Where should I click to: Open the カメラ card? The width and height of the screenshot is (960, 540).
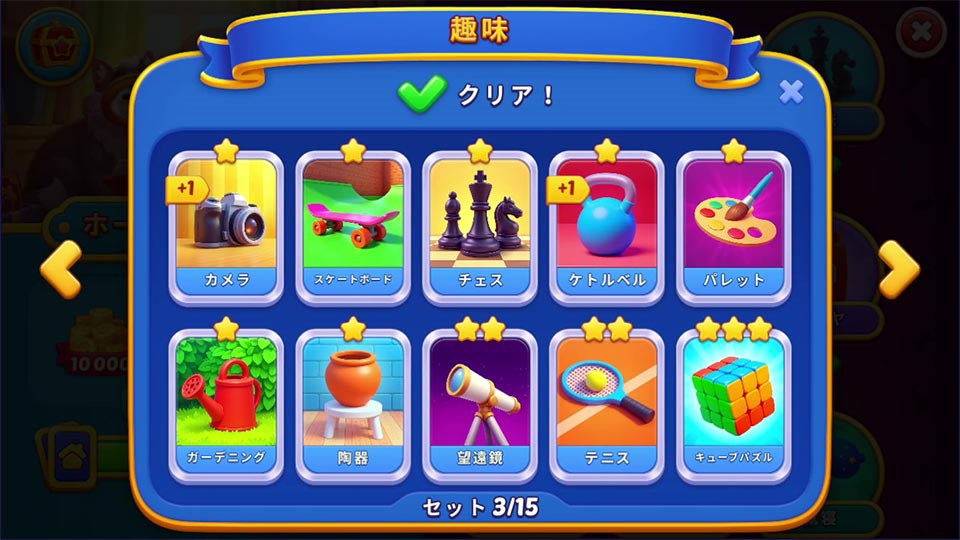click(225, 227)
